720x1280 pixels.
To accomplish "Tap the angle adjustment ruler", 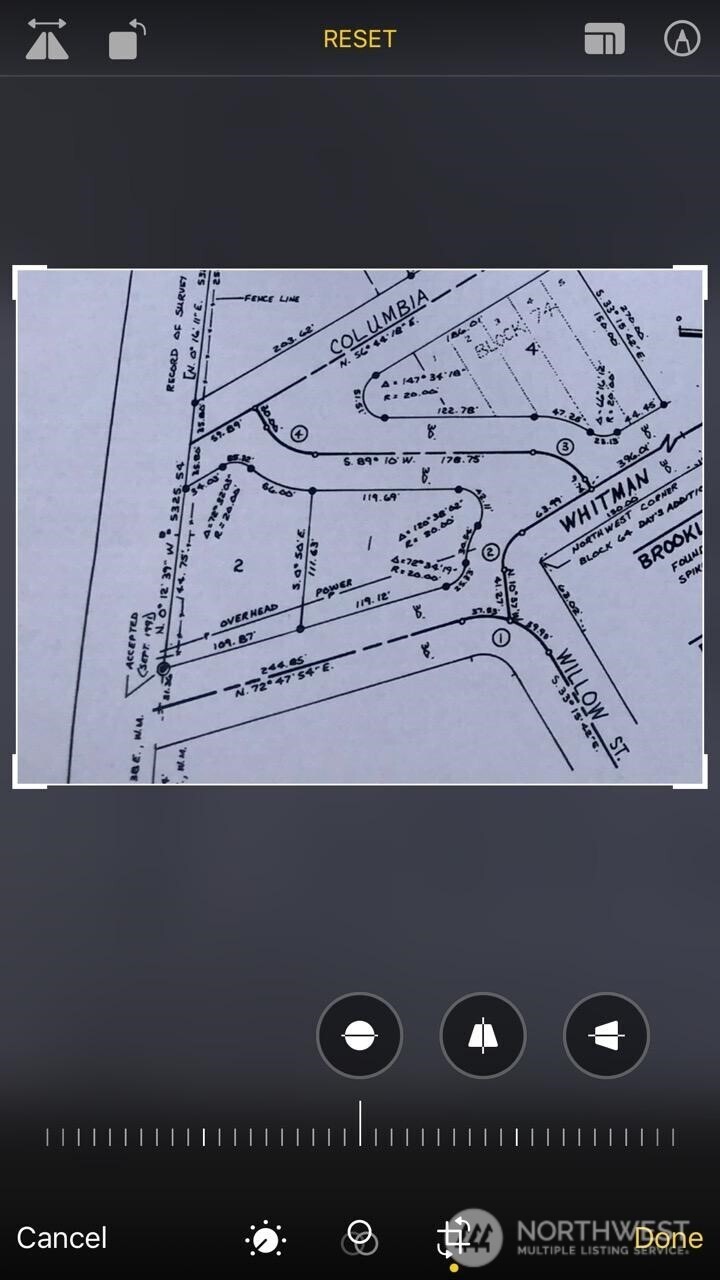I will tap(360, 1136).
